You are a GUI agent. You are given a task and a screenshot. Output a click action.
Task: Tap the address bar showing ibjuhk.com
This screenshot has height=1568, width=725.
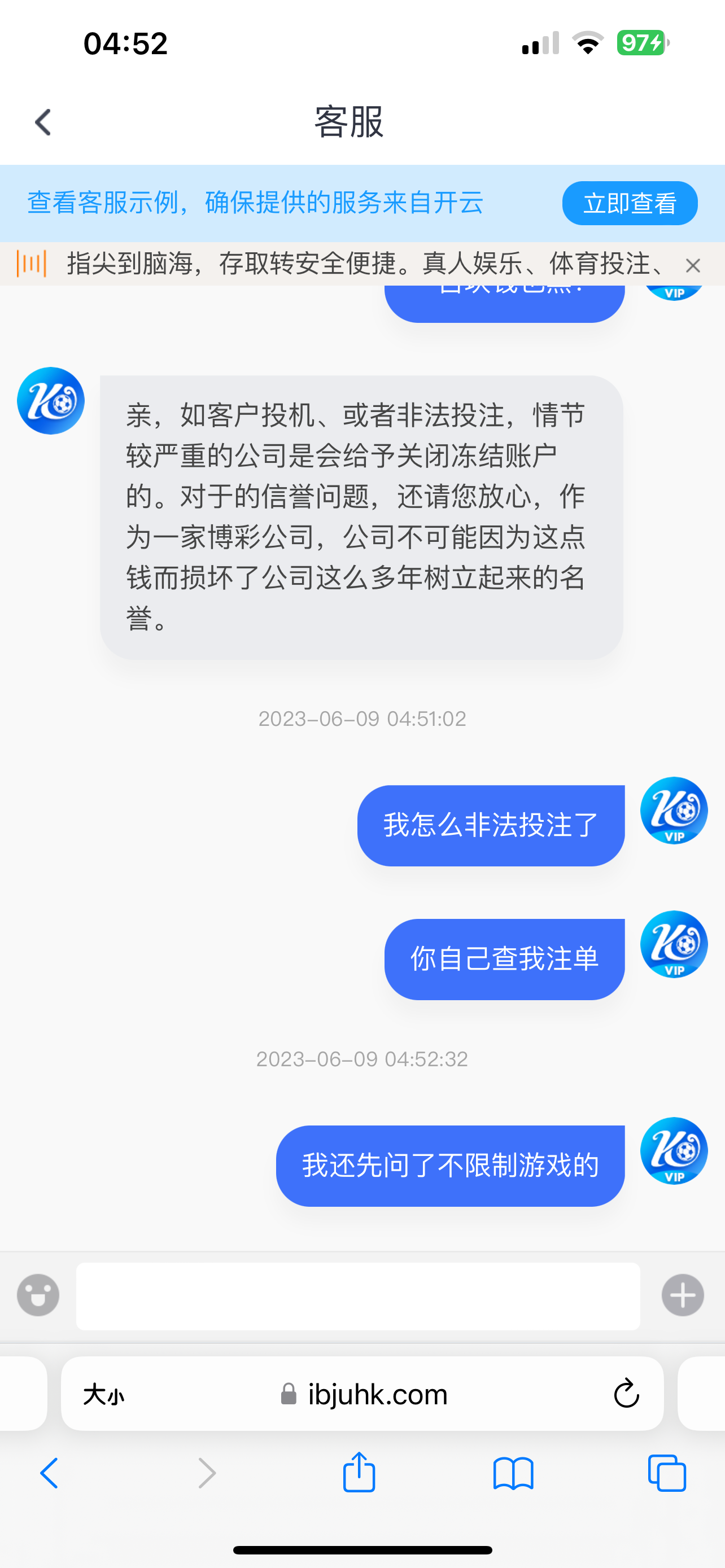[377, 1394]
